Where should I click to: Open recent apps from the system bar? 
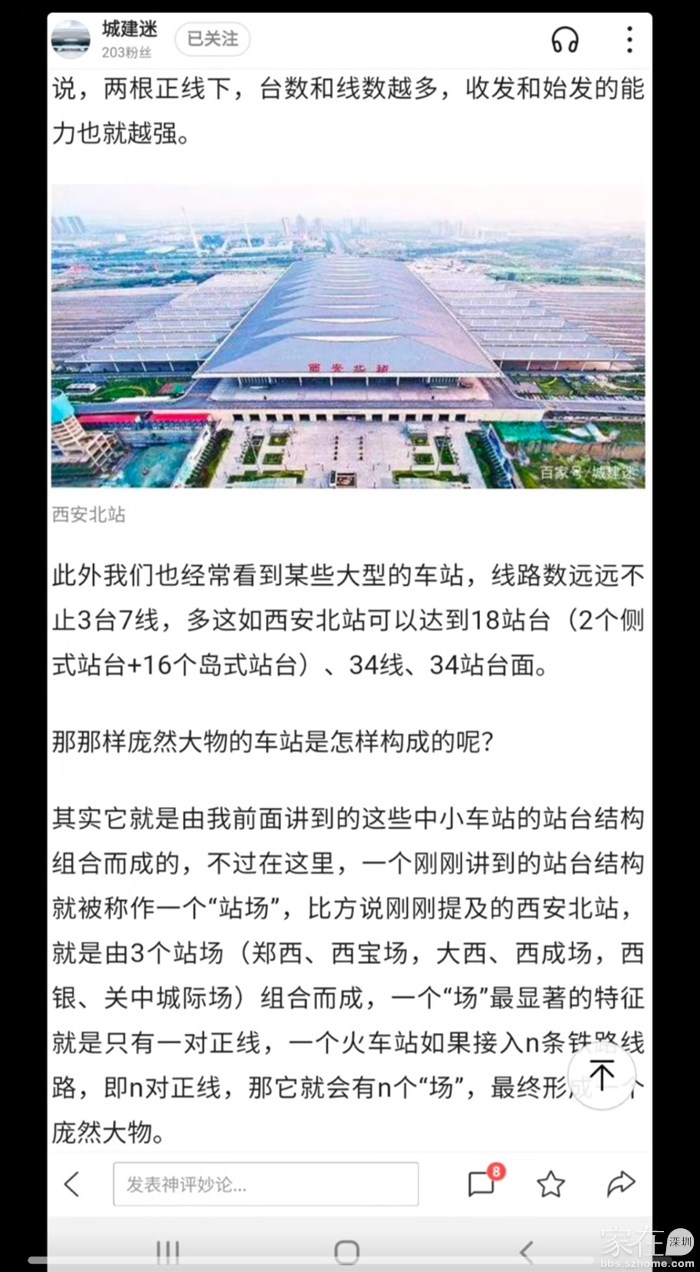pyautogui.click(x=168, y=1251)
